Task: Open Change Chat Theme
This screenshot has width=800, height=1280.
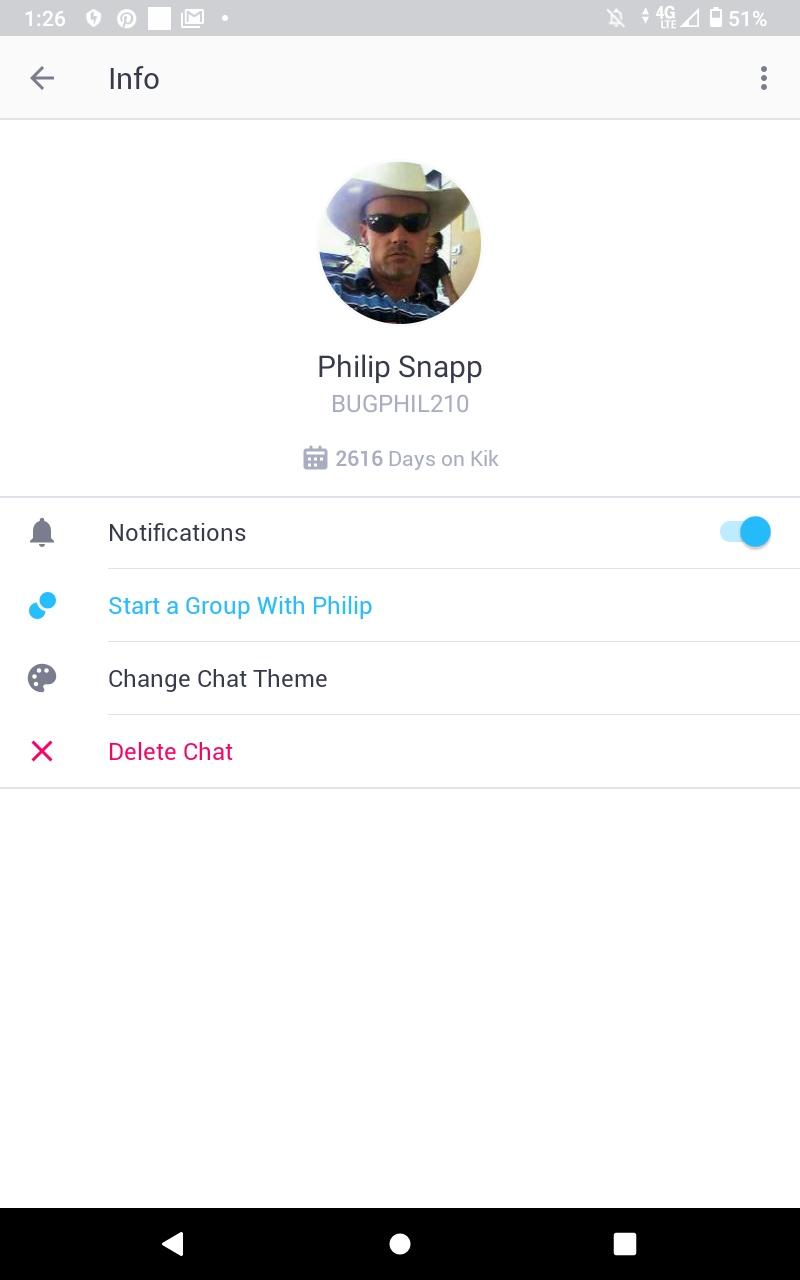Action: coord(218,679)
